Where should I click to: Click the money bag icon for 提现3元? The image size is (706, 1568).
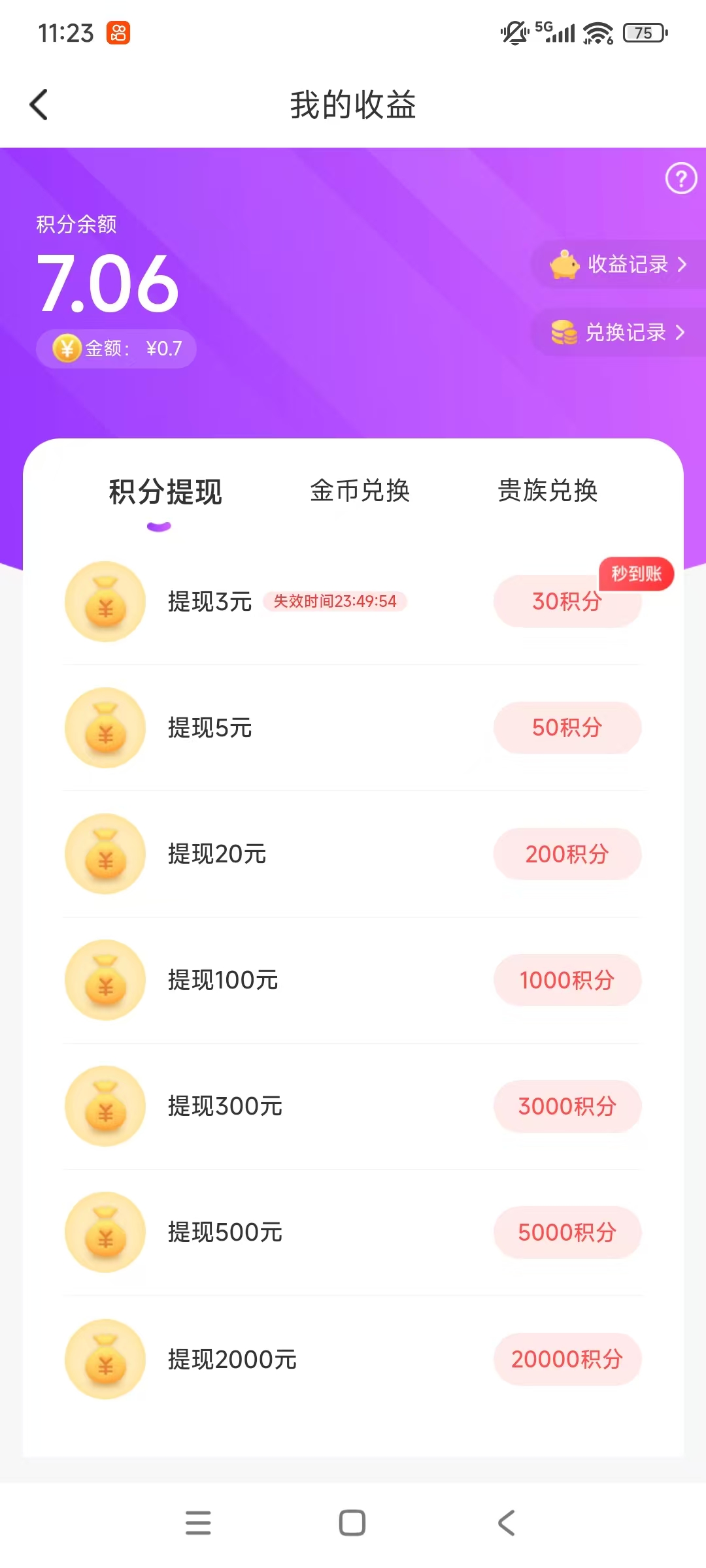105,601
